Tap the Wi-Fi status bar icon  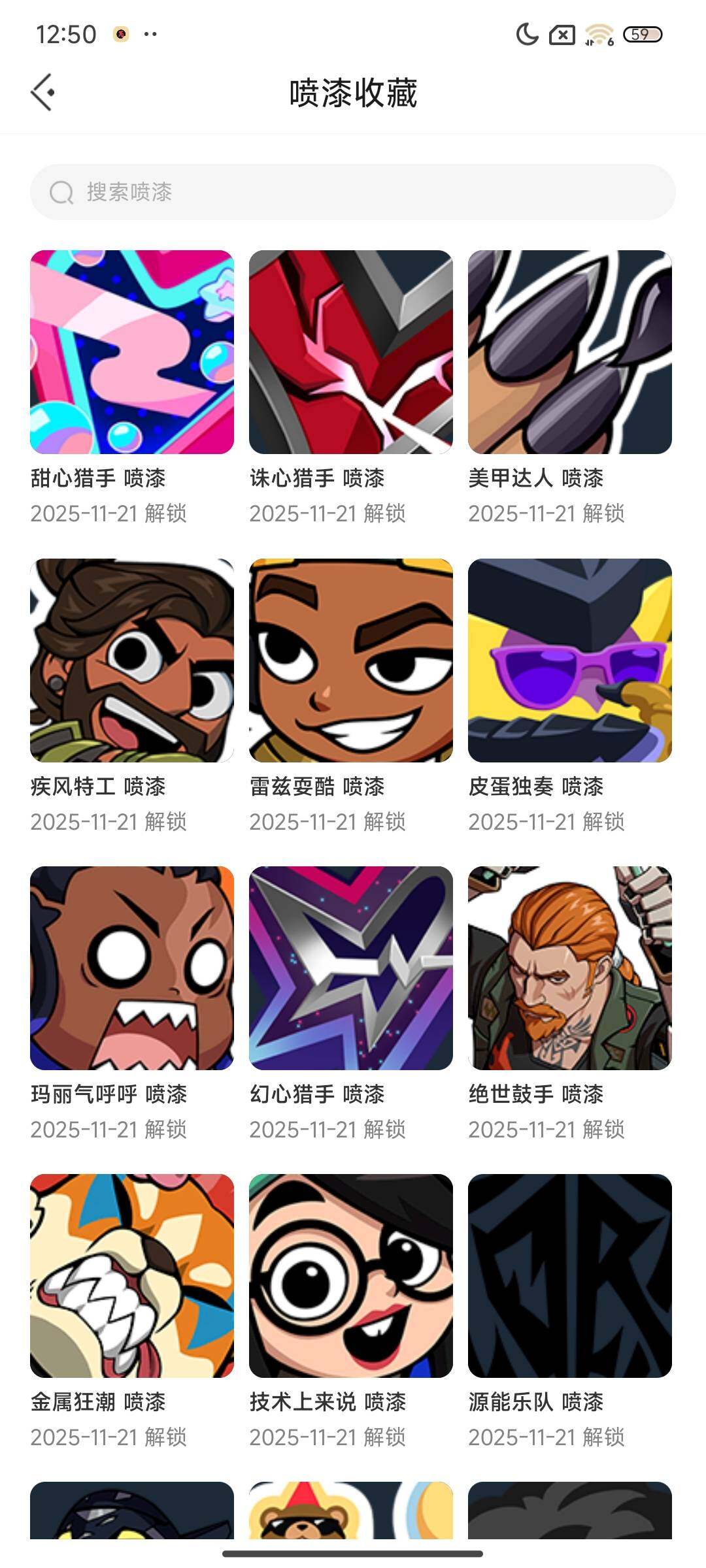pyautogui.click(x=598, y=34)
